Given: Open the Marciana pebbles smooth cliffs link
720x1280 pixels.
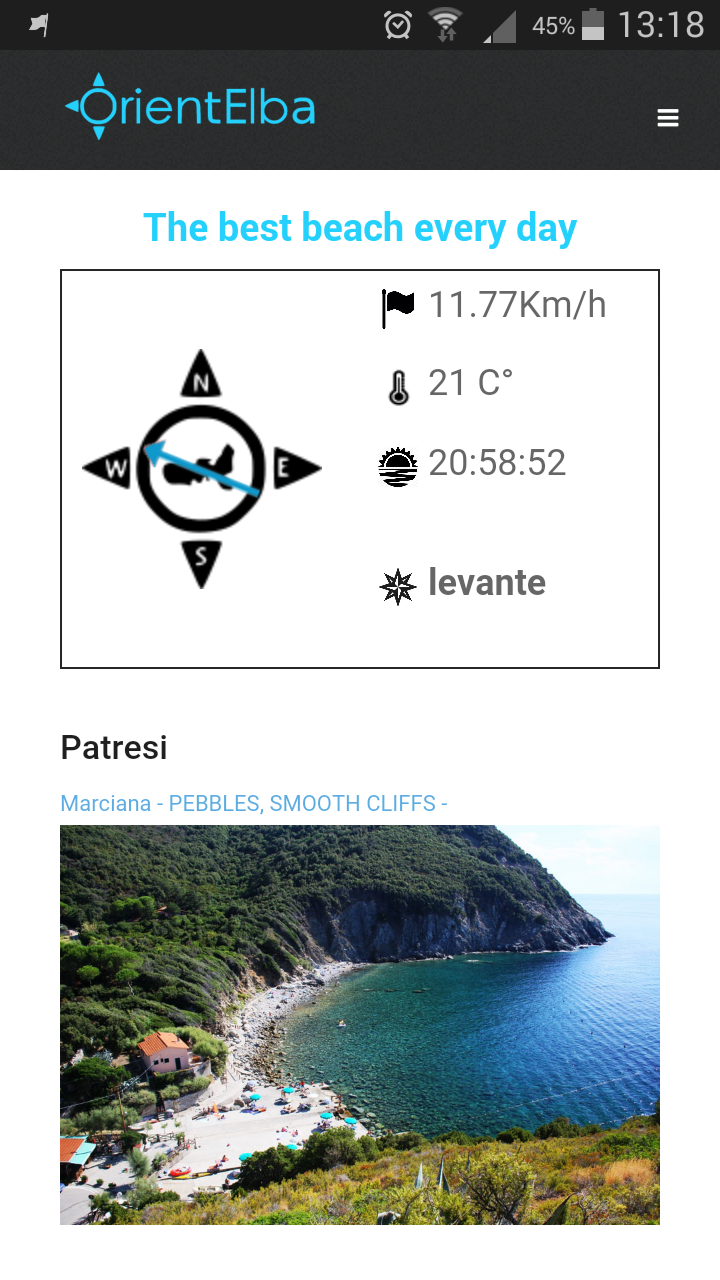Looking at the screenshot, I should [254, 803].
